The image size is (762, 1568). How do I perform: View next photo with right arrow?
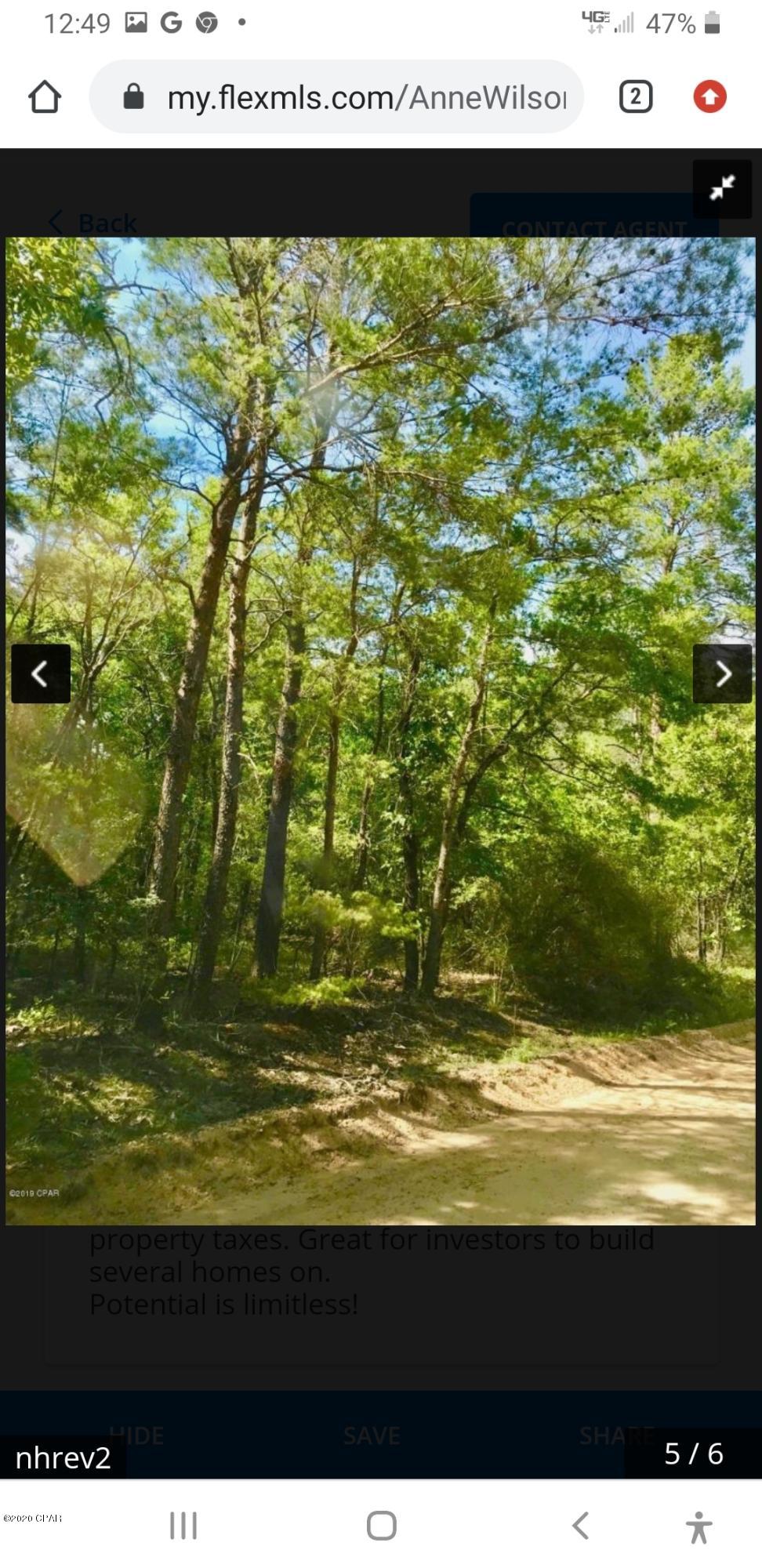pos(722,673)
